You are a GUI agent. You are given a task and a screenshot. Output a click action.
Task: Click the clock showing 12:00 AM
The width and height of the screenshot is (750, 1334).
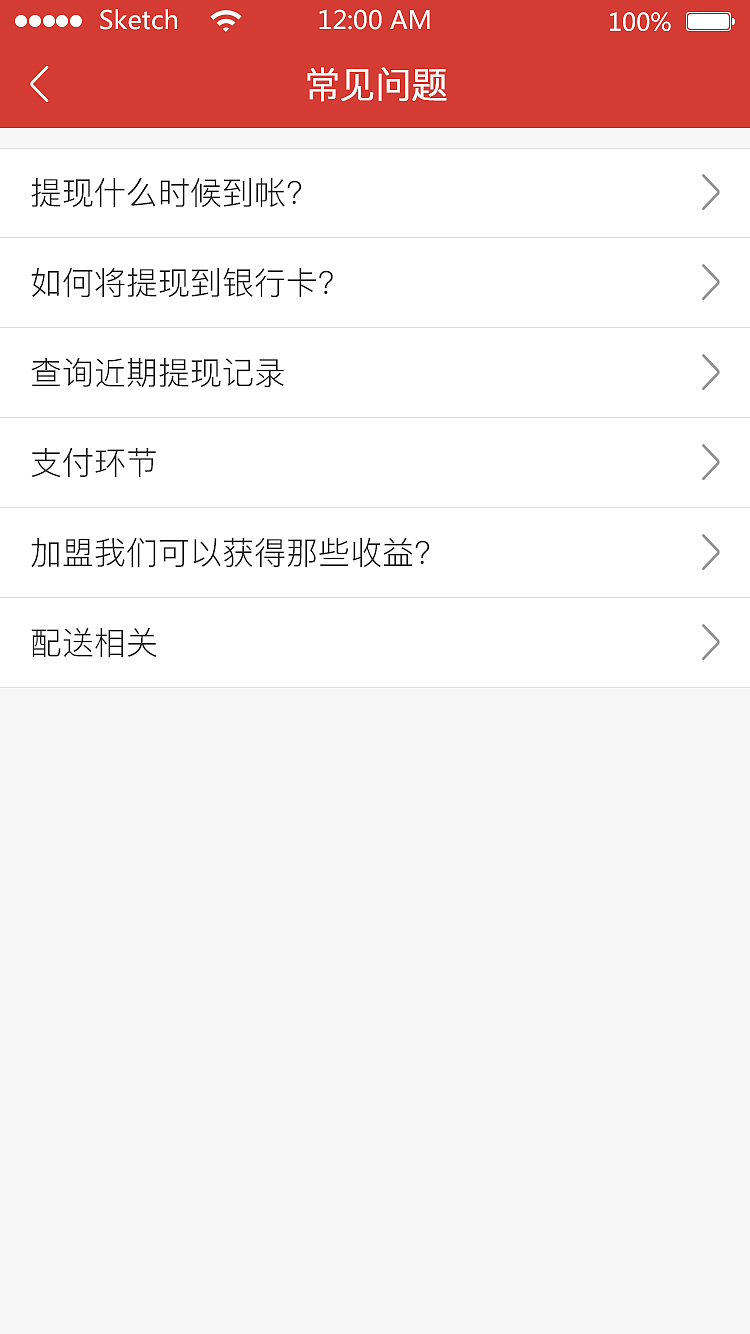tap(374, 20)
